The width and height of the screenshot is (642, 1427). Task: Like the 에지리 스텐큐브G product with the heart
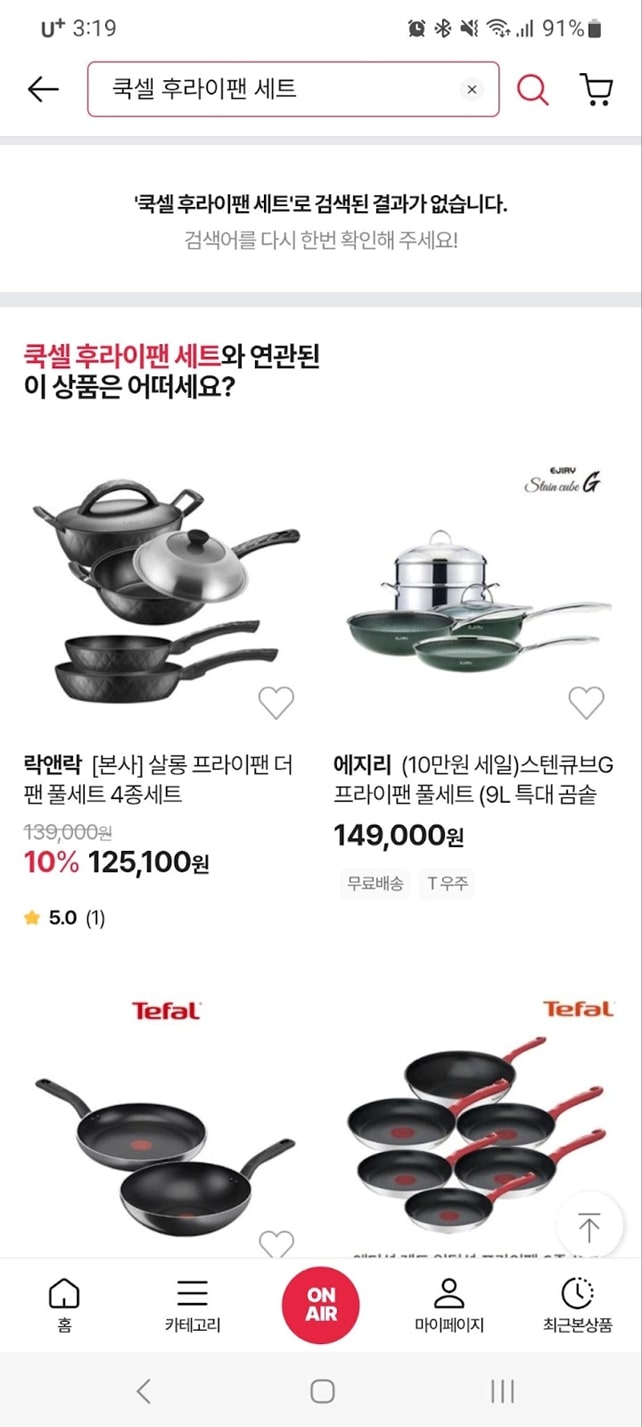point(586,703)
